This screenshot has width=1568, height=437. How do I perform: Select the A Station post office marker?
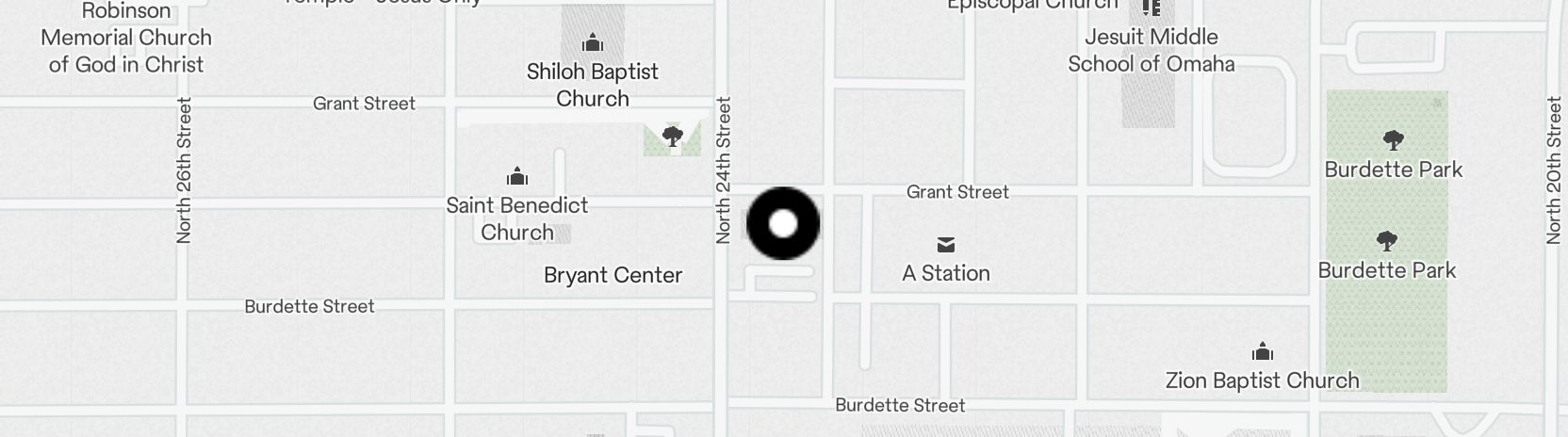tap(946, 246)
